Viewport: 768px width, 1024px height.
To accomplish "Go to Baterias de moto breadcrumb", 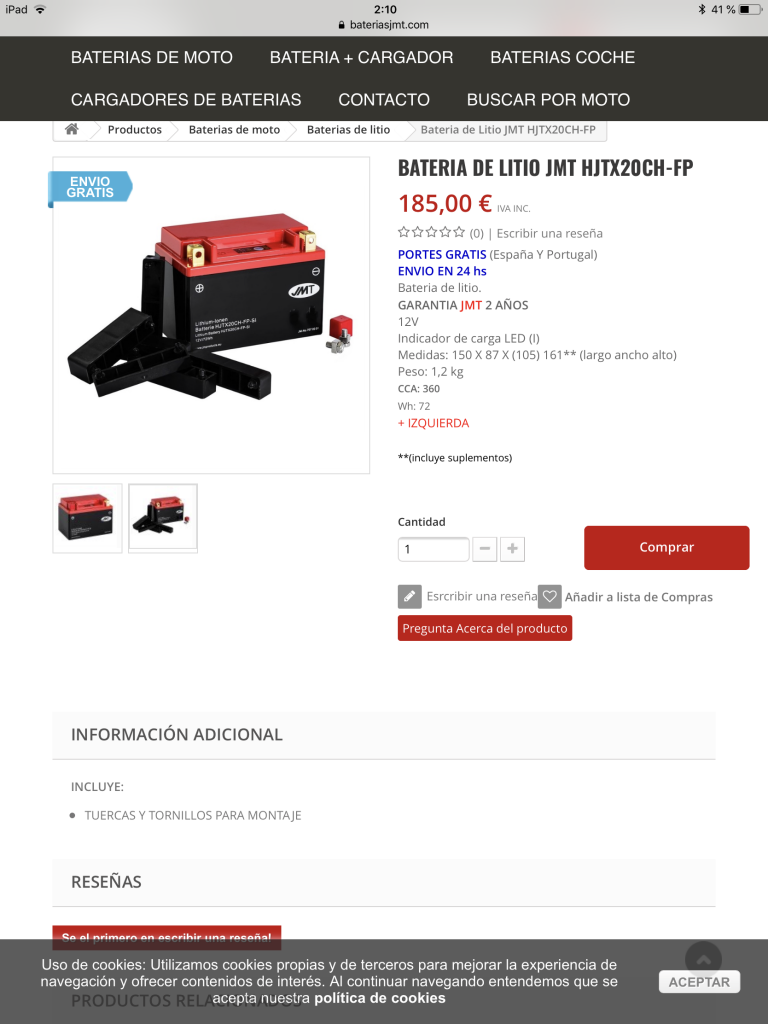I will (x=234, y=130).
